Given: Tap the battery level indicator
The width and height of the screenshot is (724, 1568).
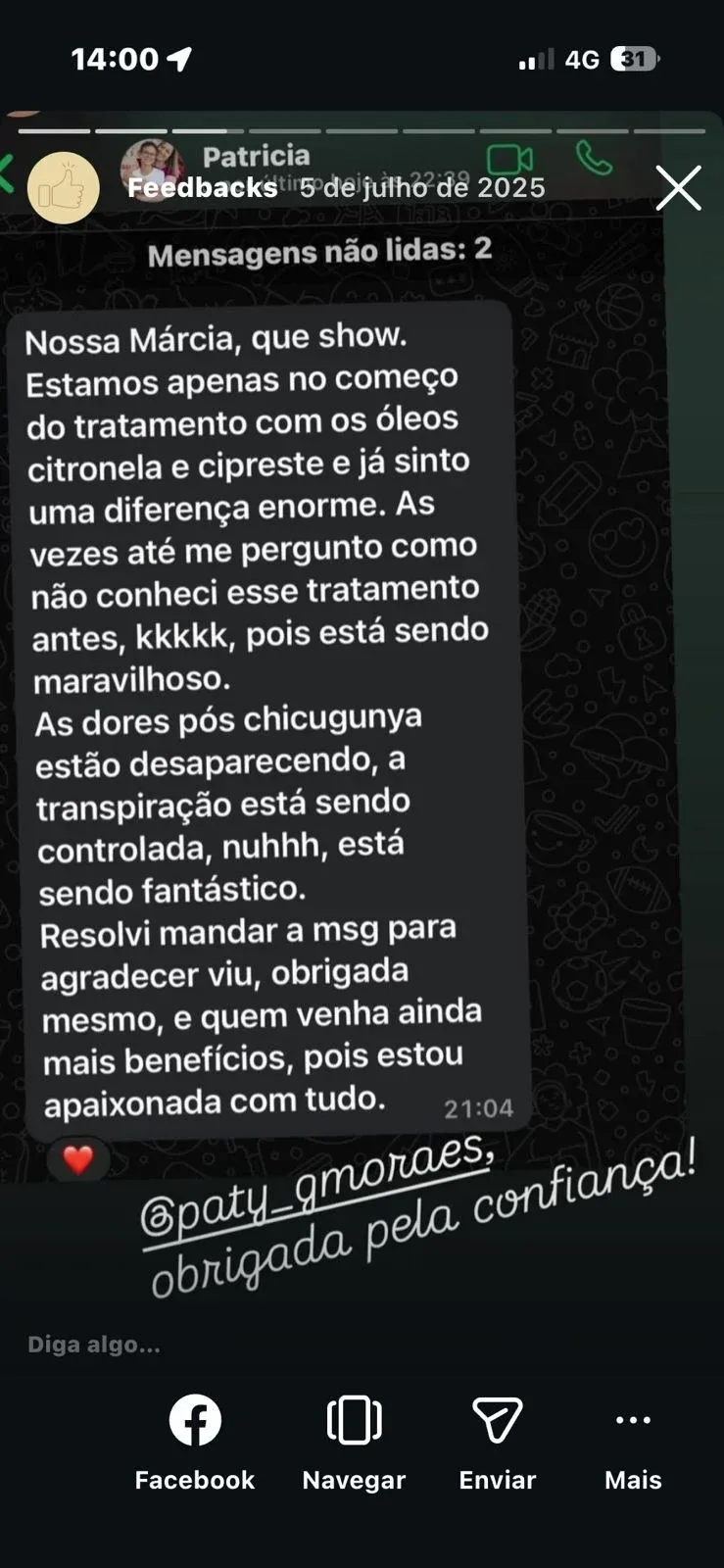Looking at the screenshot, I should tap(635, 57).
